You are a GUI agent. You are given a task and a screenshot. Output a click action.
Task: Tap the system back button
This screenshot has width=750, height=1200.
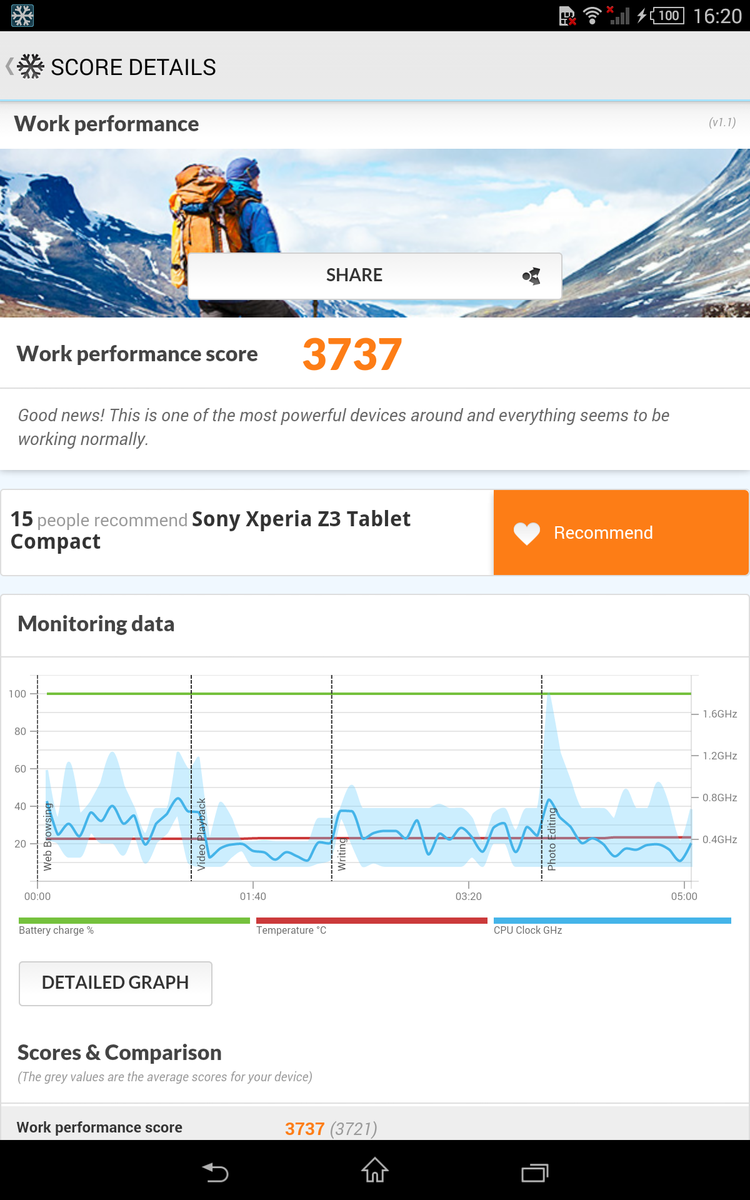click(215, 1171)
